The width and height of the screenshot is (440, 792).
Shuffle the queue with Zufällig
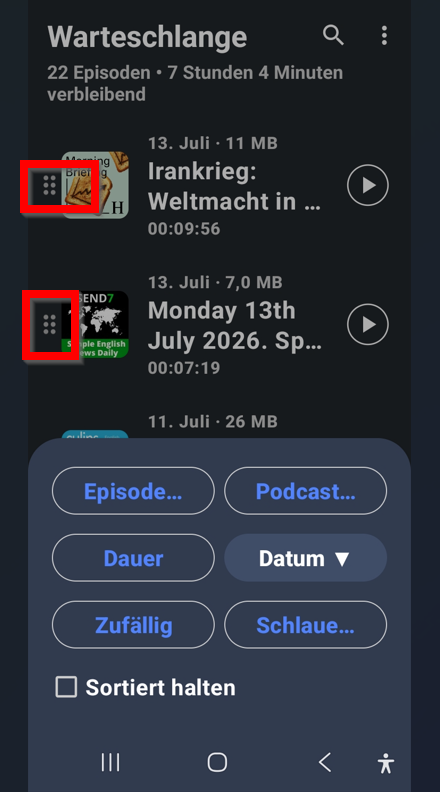point(133,625)
